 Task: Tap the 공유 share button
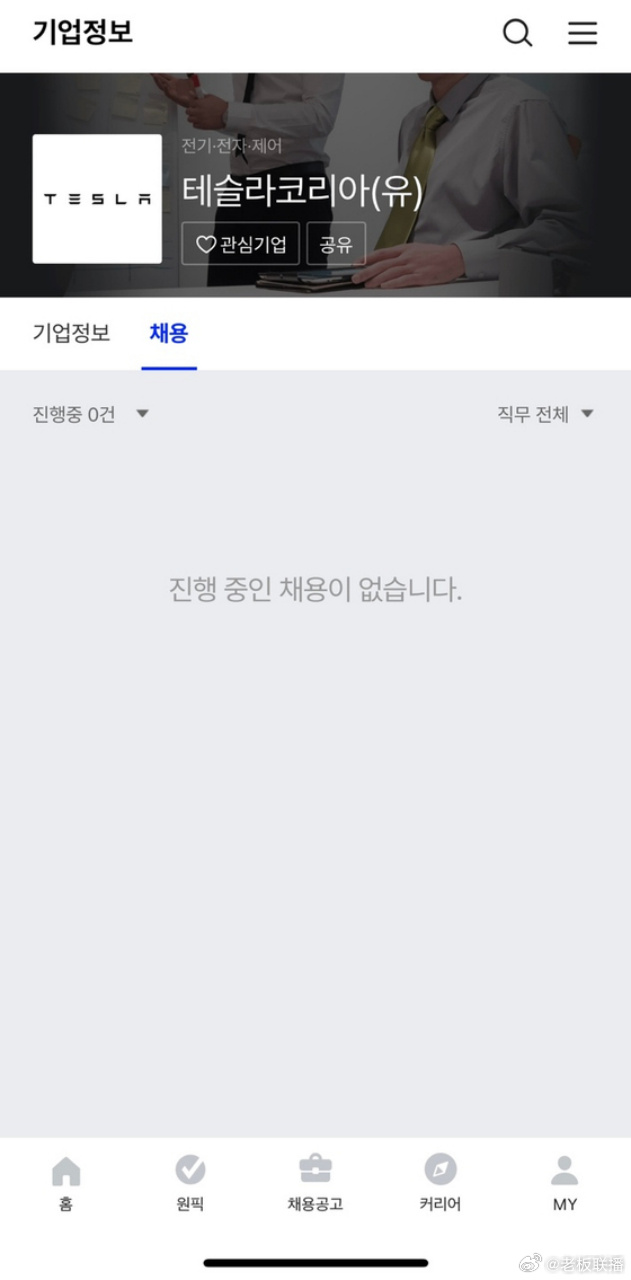tap(336, 244)
